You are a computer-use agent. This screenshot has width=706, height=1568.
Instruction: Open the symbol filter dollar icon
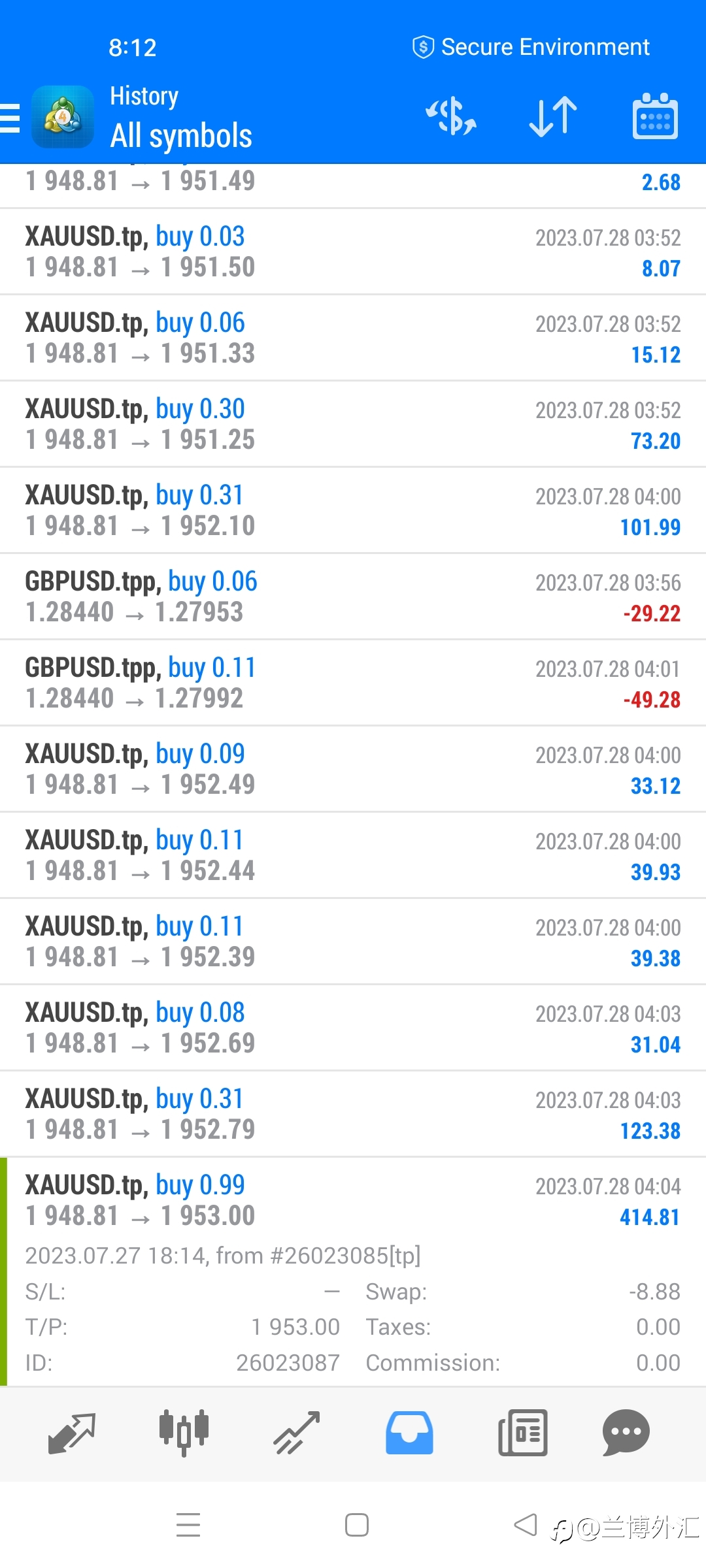coord(451,117)
